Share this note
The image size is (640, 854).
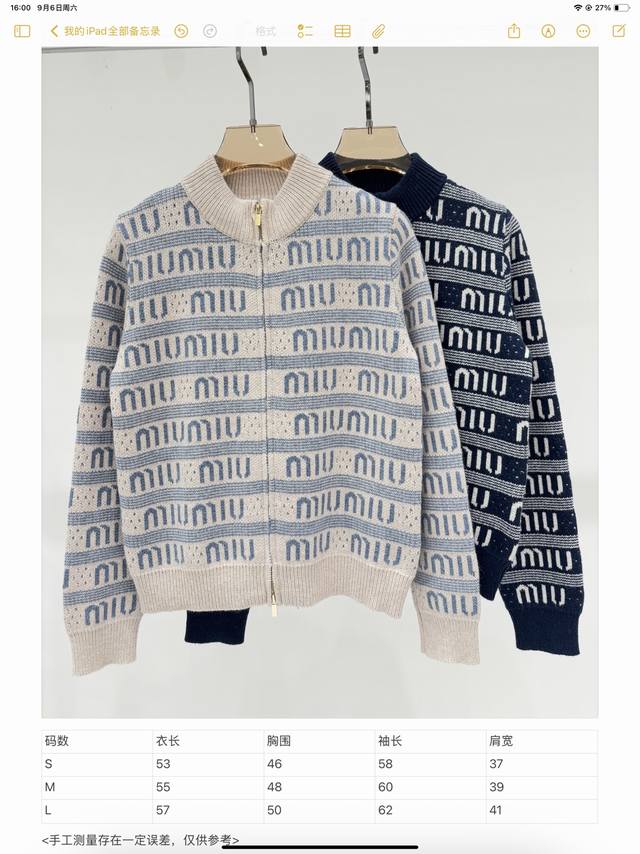tap(514, 31)
